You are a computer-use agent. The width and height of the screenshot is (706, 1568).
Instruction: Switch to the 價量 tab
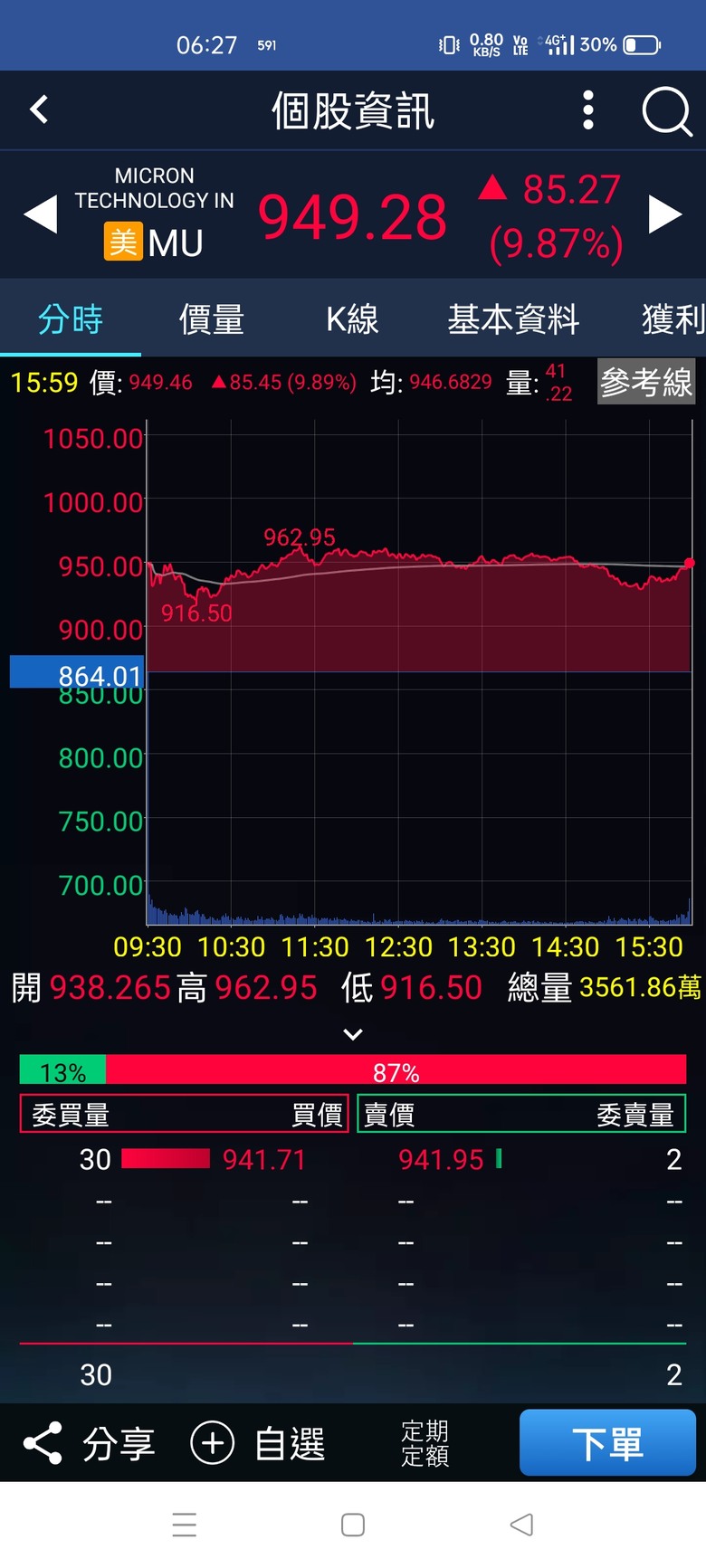point(212,318)
